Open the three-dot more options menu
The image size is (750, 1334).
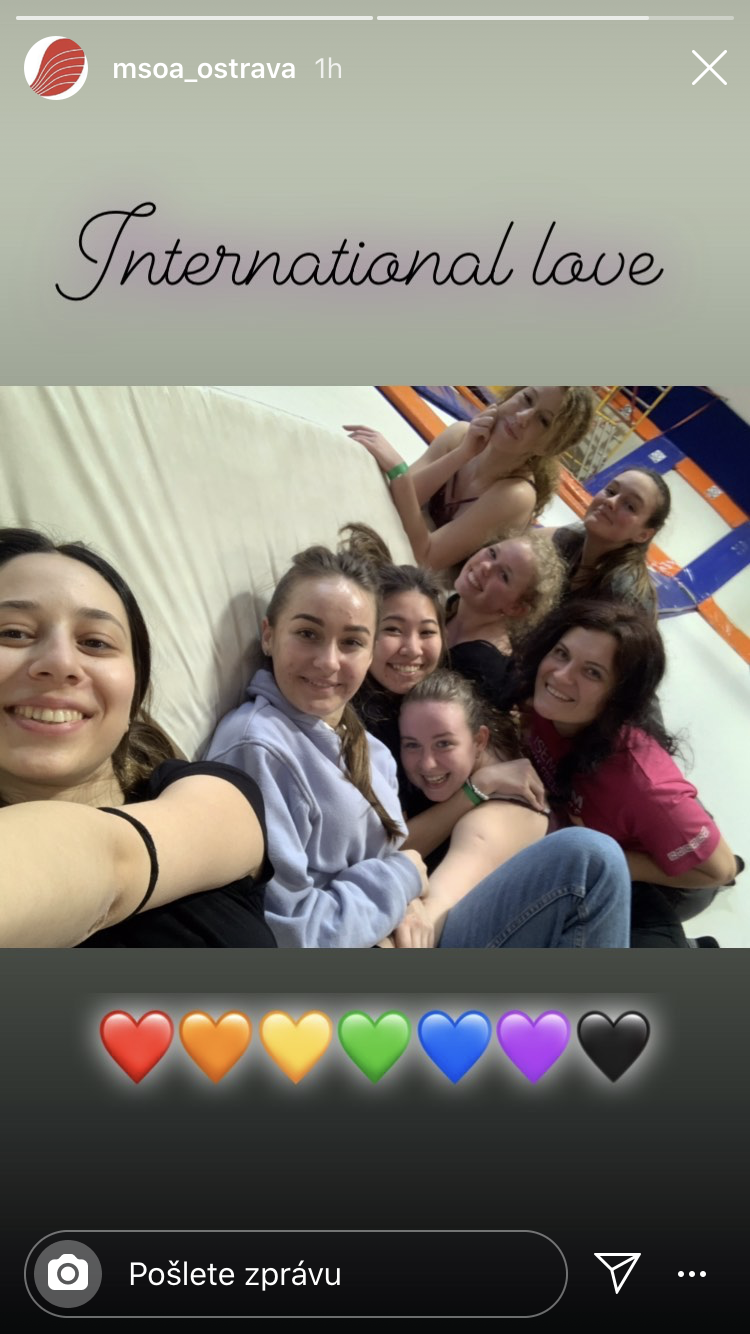[x=692, y=1274]
